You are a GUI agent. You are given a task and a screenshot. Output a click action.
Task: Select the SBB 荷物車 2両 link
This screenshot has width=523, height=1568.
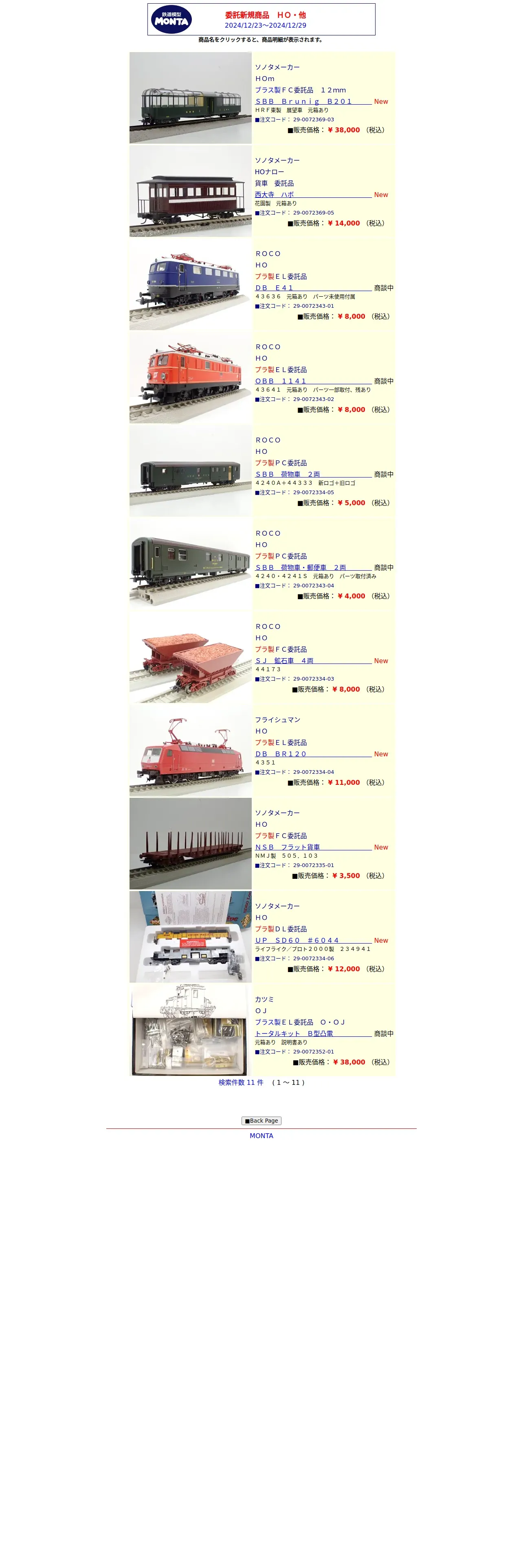tap(288, 474)
